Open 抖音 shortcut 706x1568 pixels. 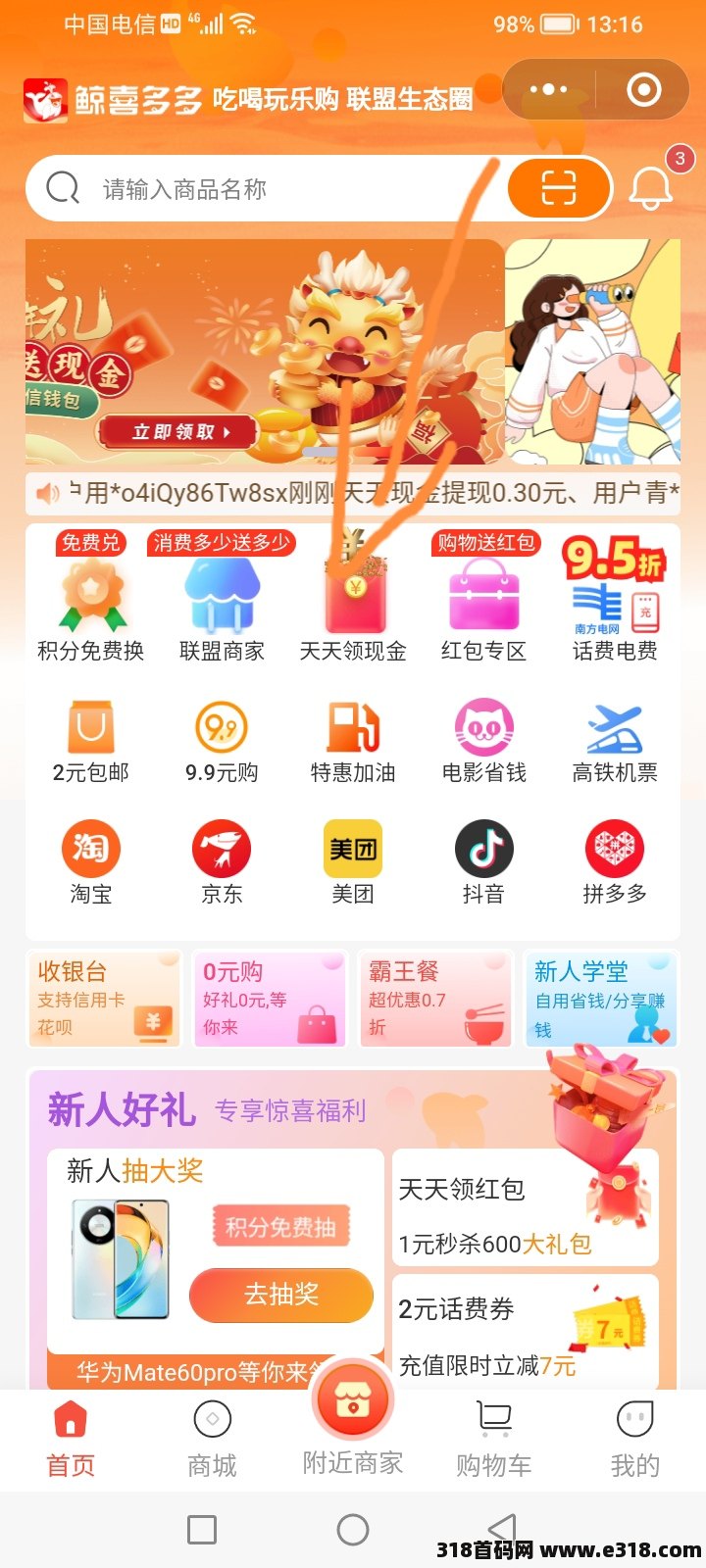(x=483, y=862)
